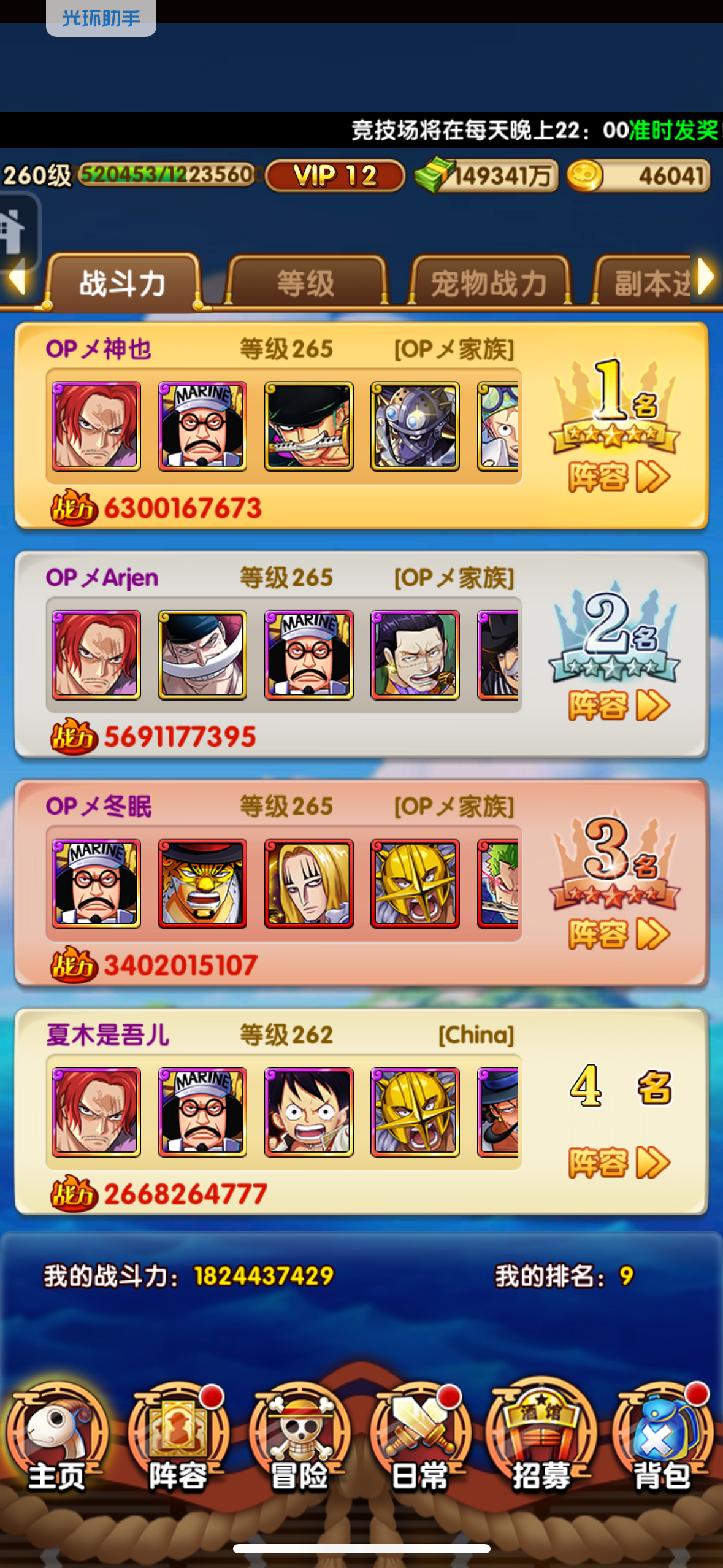Viewport: 723px width, 1568px height.
Task: Select the 宠物战力 tab
Action: 489,282
